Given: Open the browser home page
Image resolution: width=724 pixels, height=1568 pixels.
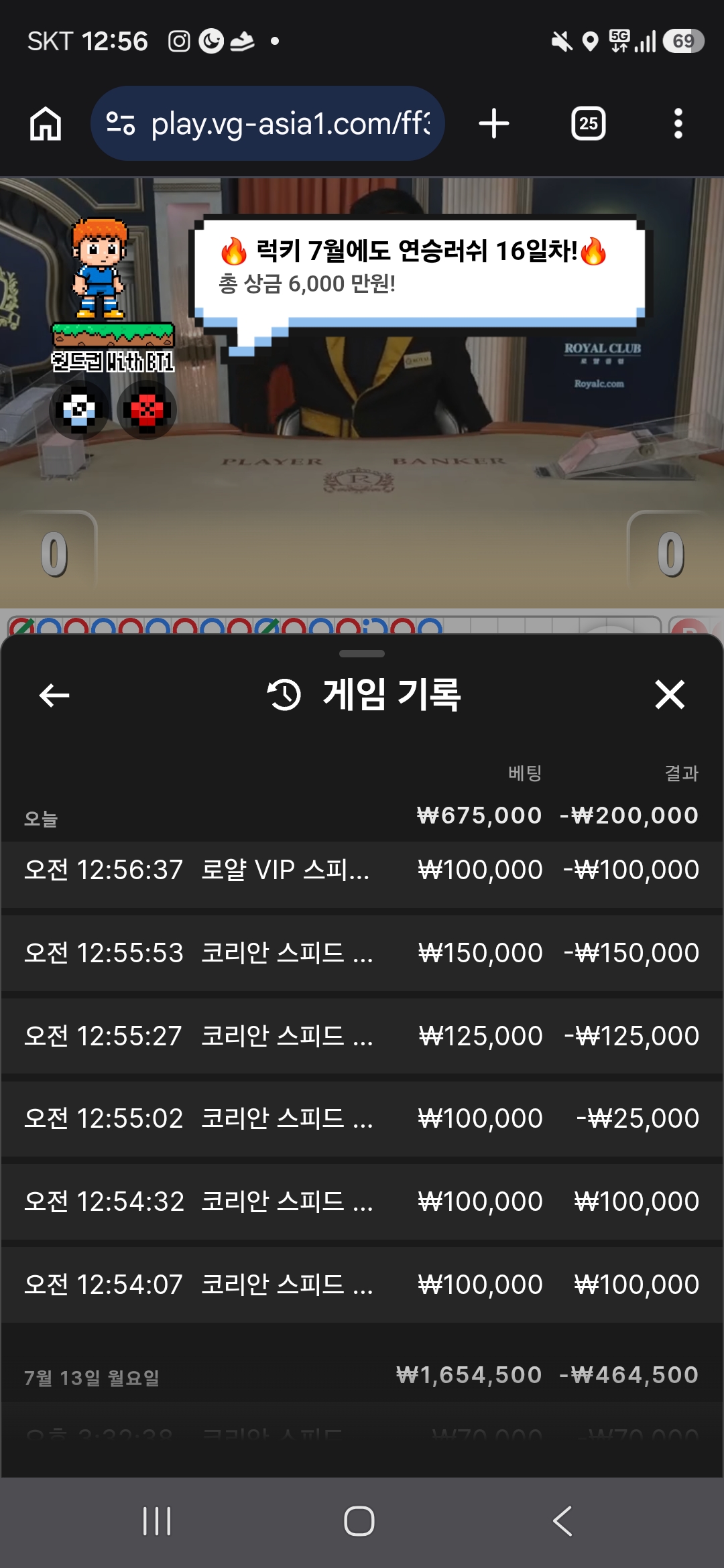Looking at the screenshot, I should pos(46,124).
